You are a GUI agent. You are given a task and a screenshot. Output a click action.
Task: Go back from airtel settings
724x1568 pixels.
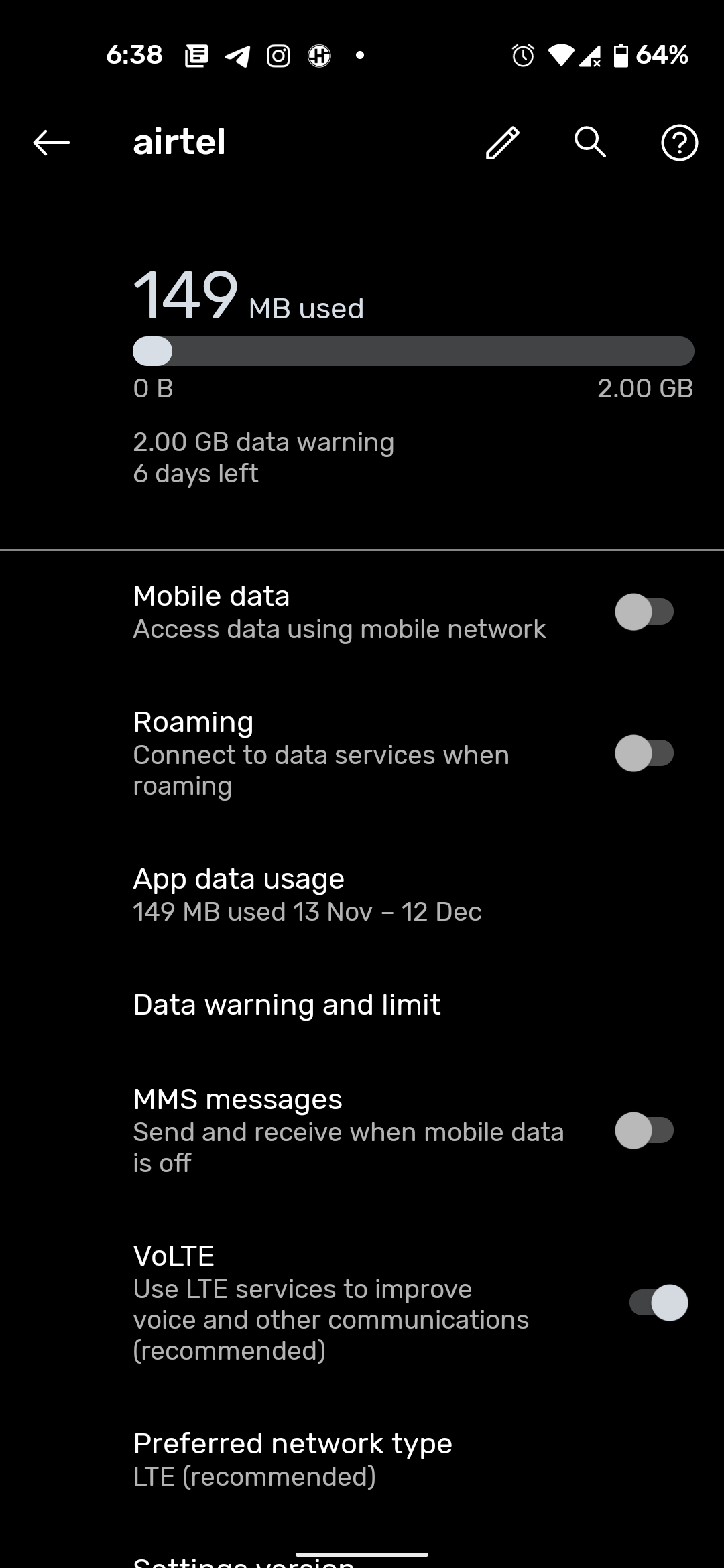[x=52, y=143]
